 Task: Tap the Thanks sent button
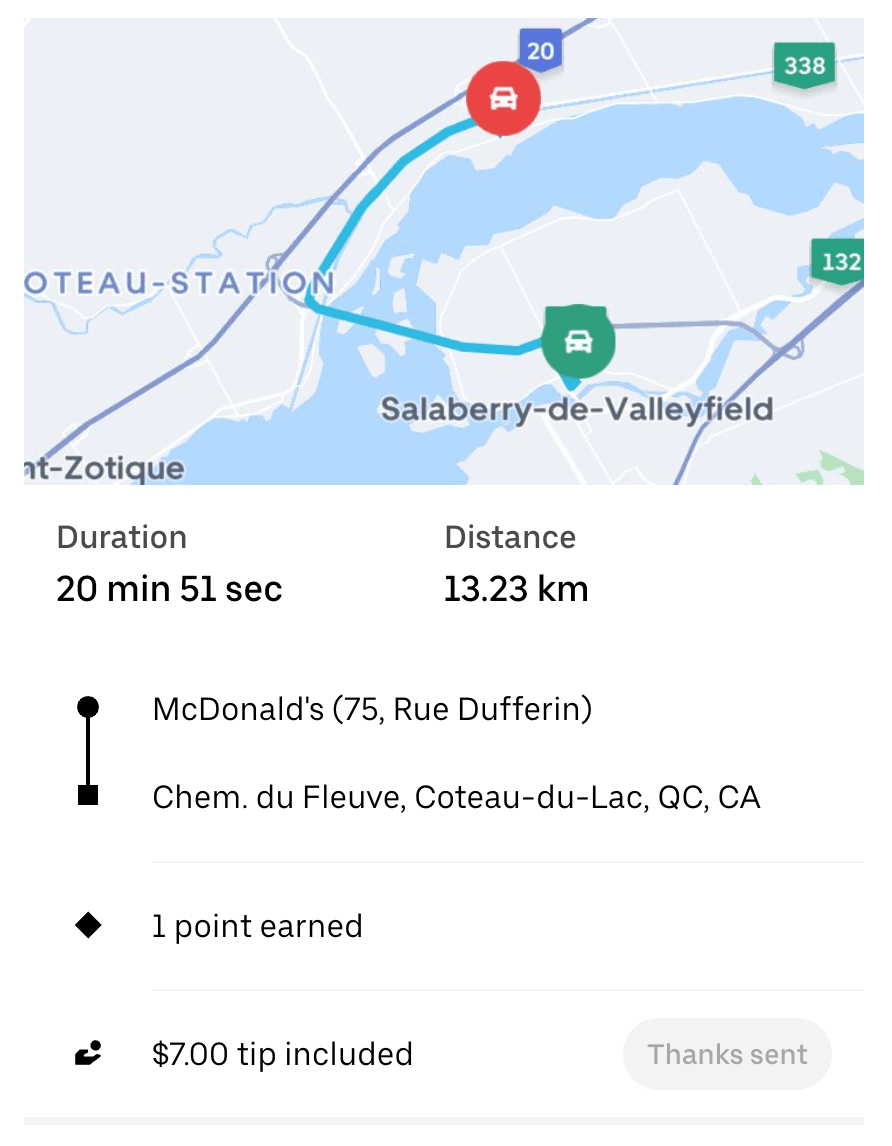click(x=727, y=1054)
